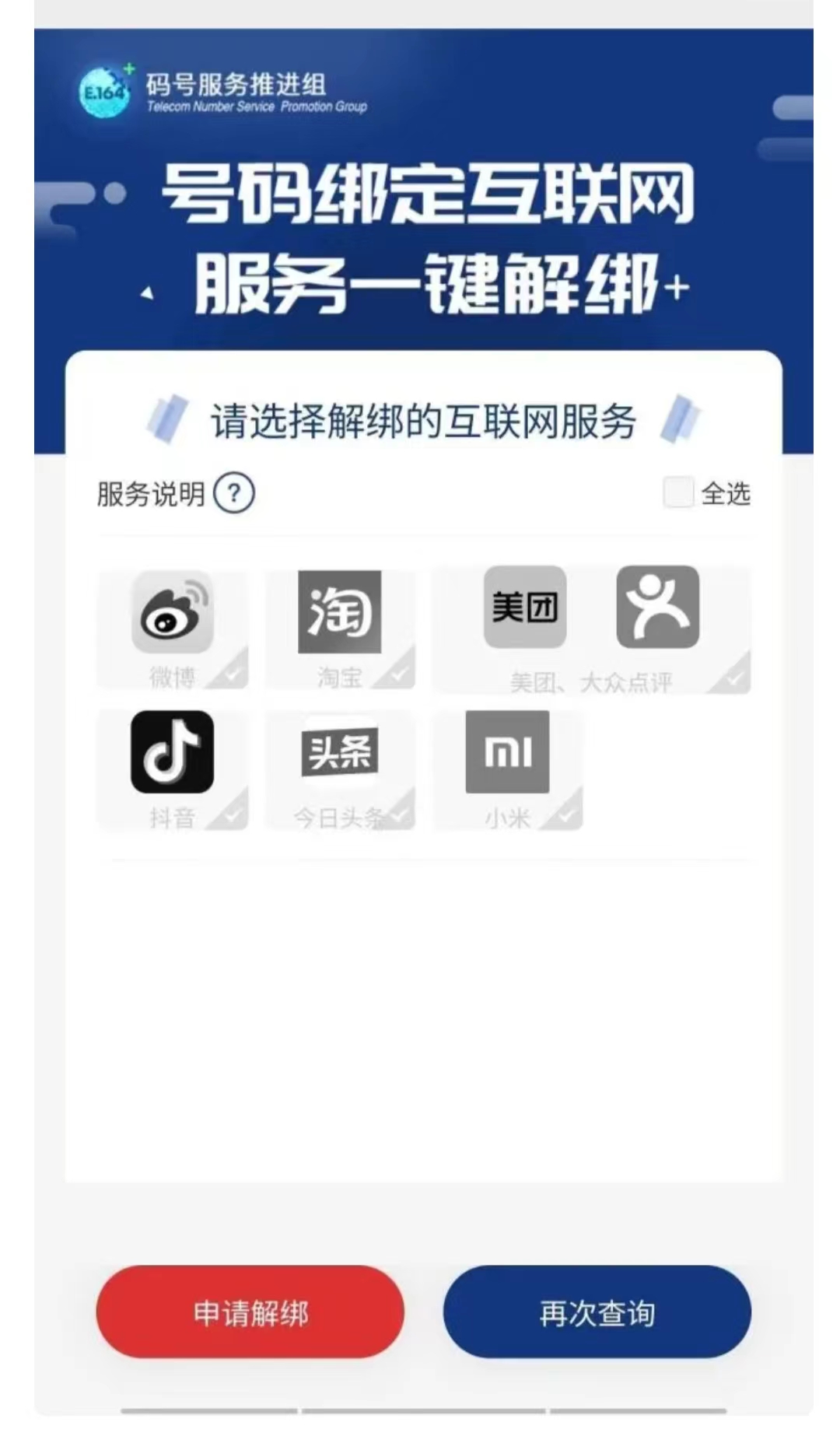Open the 服务说明 help icon
Screen dimensions: 840x1436
[233, 493]
